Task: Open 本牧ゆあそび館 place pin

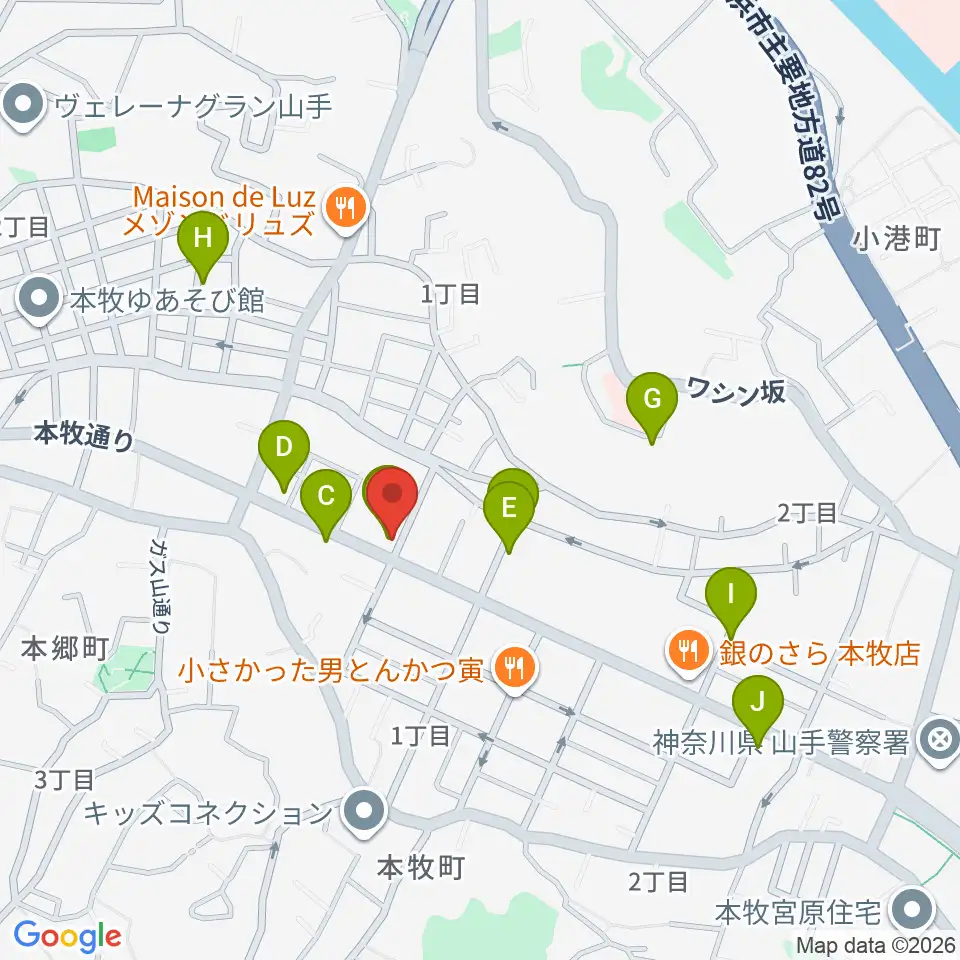Action: click(40, 301)
